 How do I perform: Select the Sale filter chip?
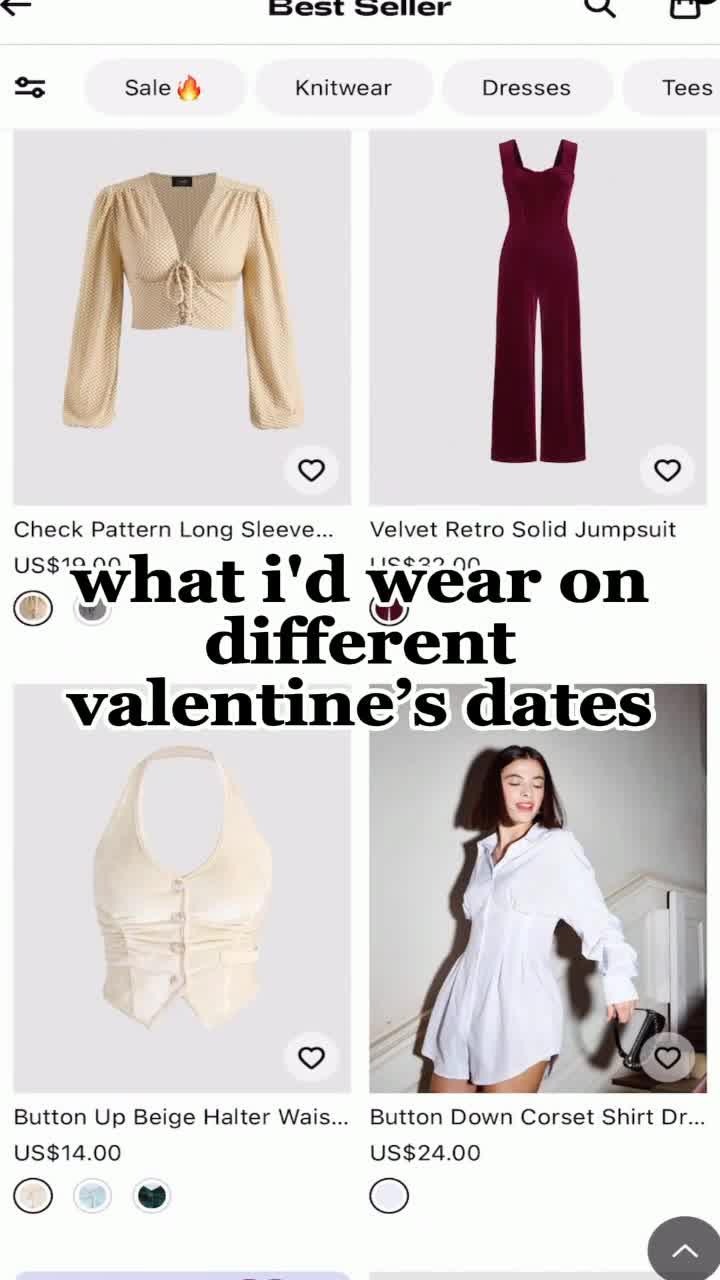164,88
